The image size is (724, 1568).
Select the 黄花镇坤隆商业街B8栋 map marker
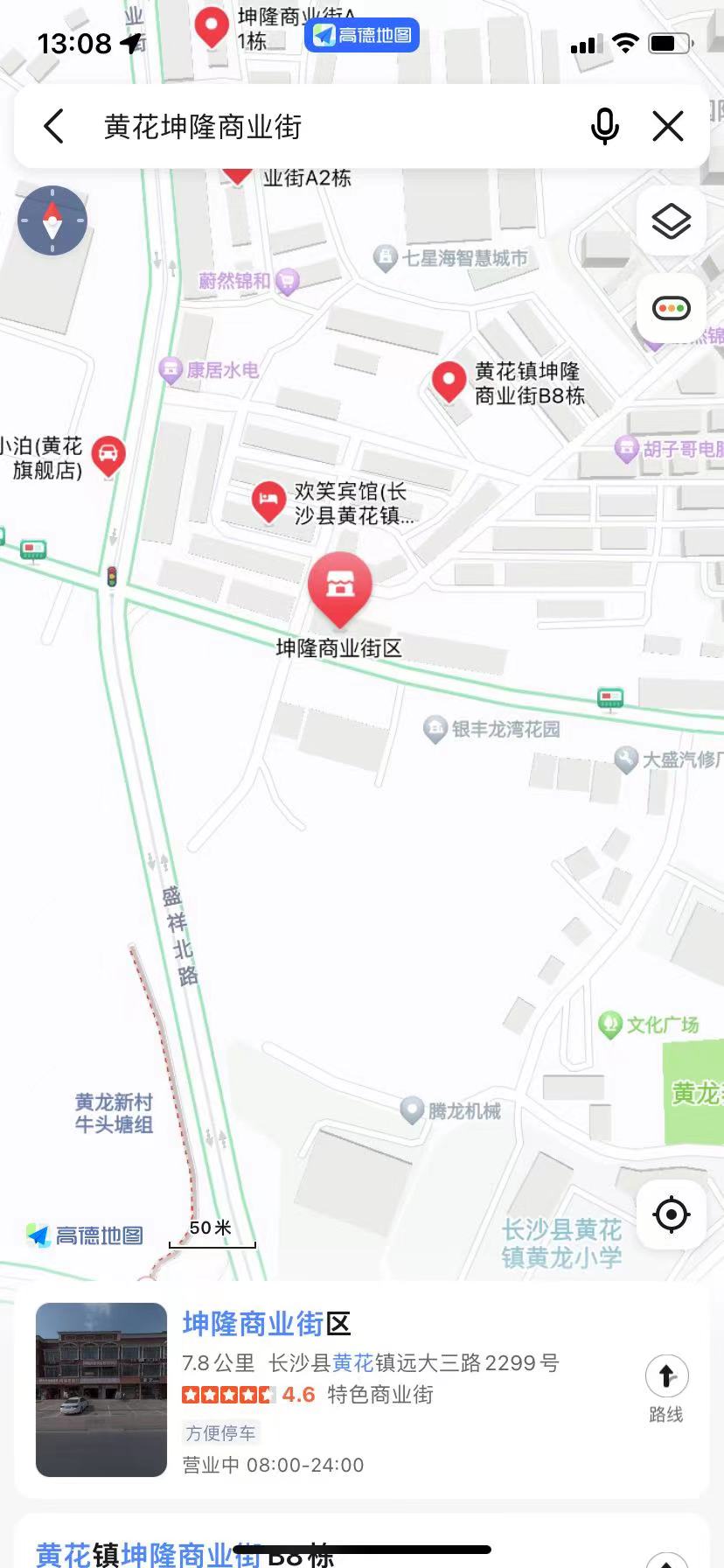449,381
